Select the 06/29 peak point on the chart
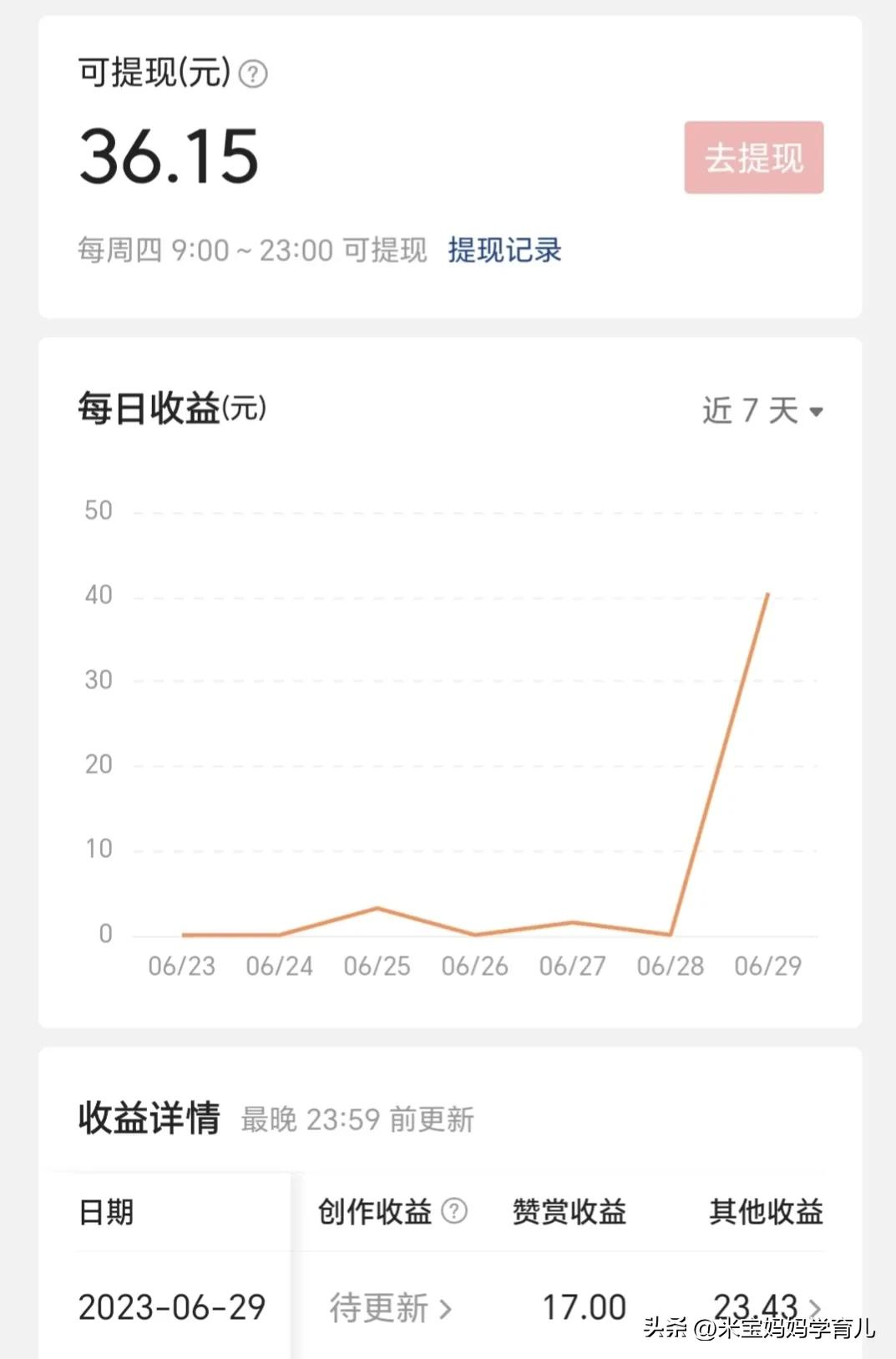 pos(767,595)
